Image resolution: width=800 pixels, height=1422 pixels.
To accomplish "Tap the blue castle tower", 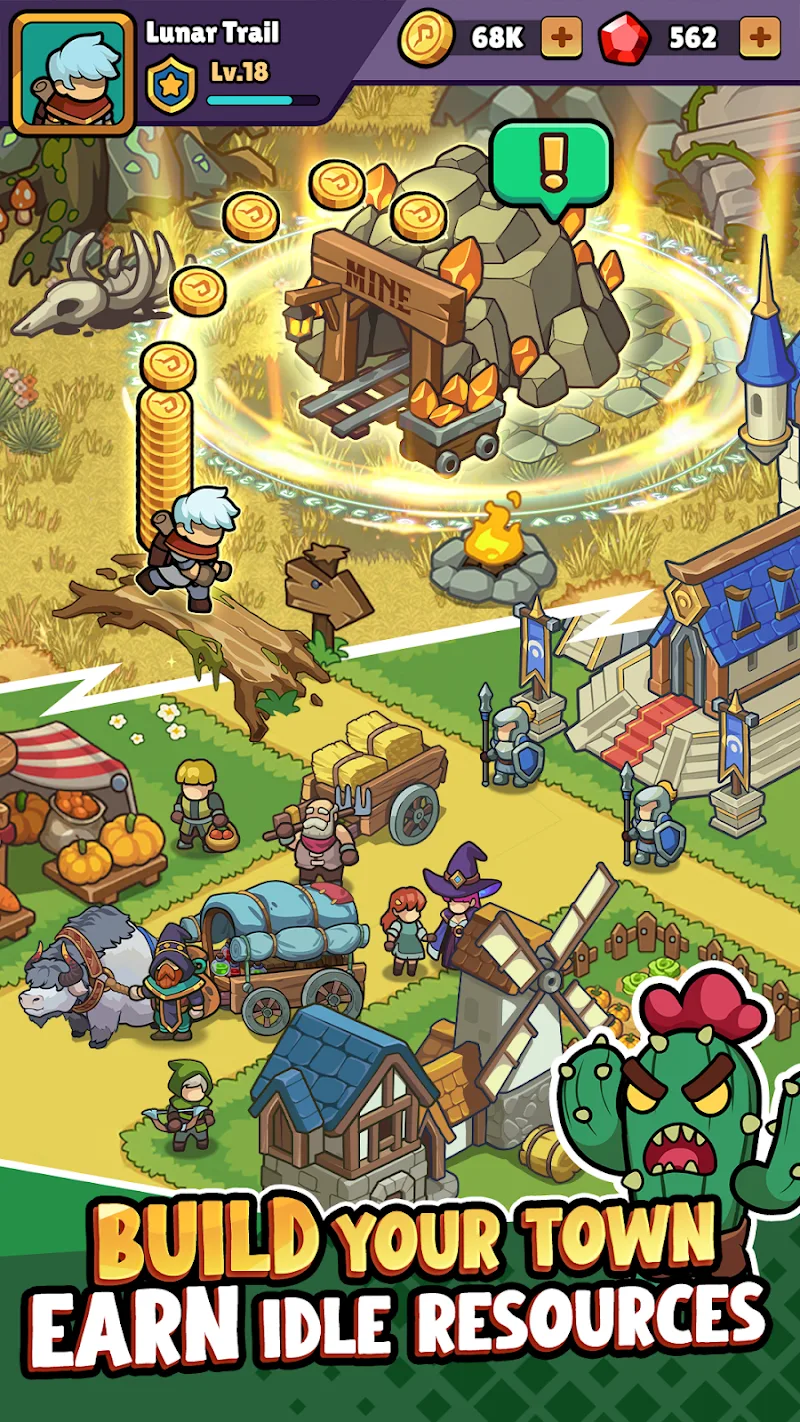I will (x=762, y=370).
